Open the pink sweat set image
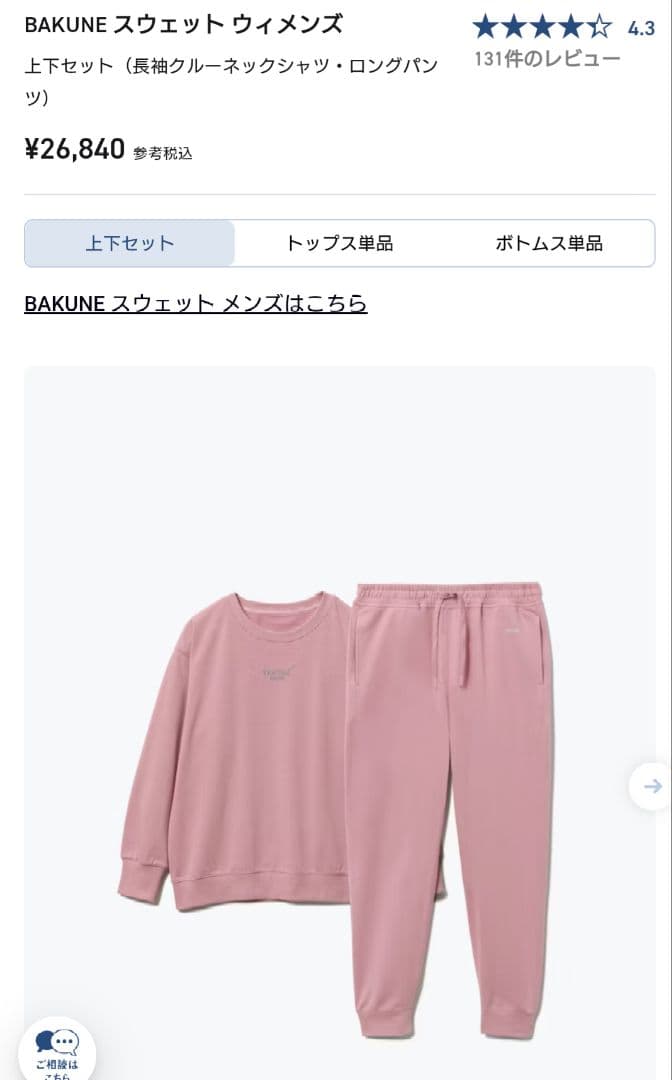The height and width of the screenshot is (1080, 672). click(336, 760)
